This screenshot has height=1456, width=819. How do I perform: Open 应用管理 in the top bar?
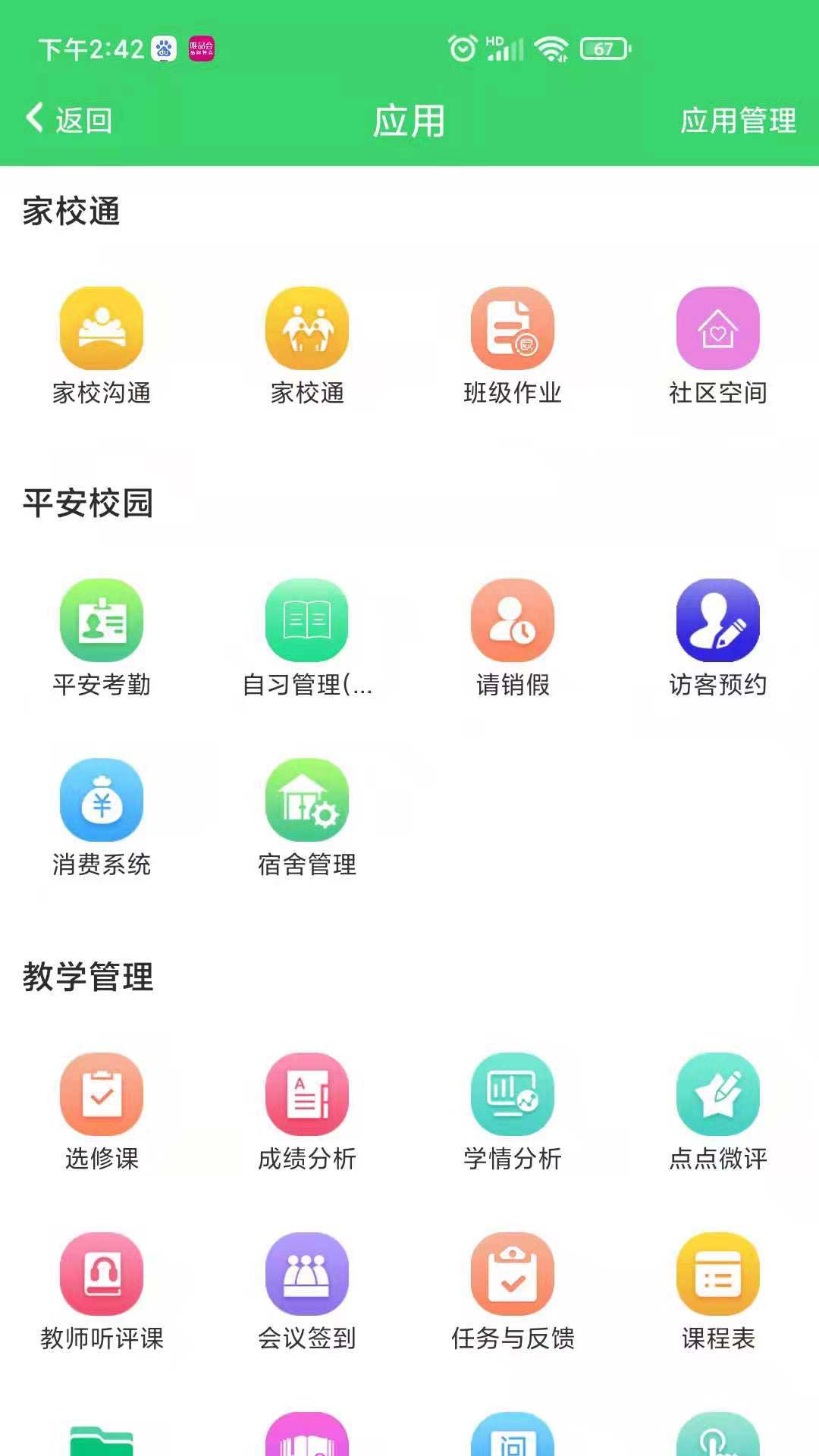point(737,121)
